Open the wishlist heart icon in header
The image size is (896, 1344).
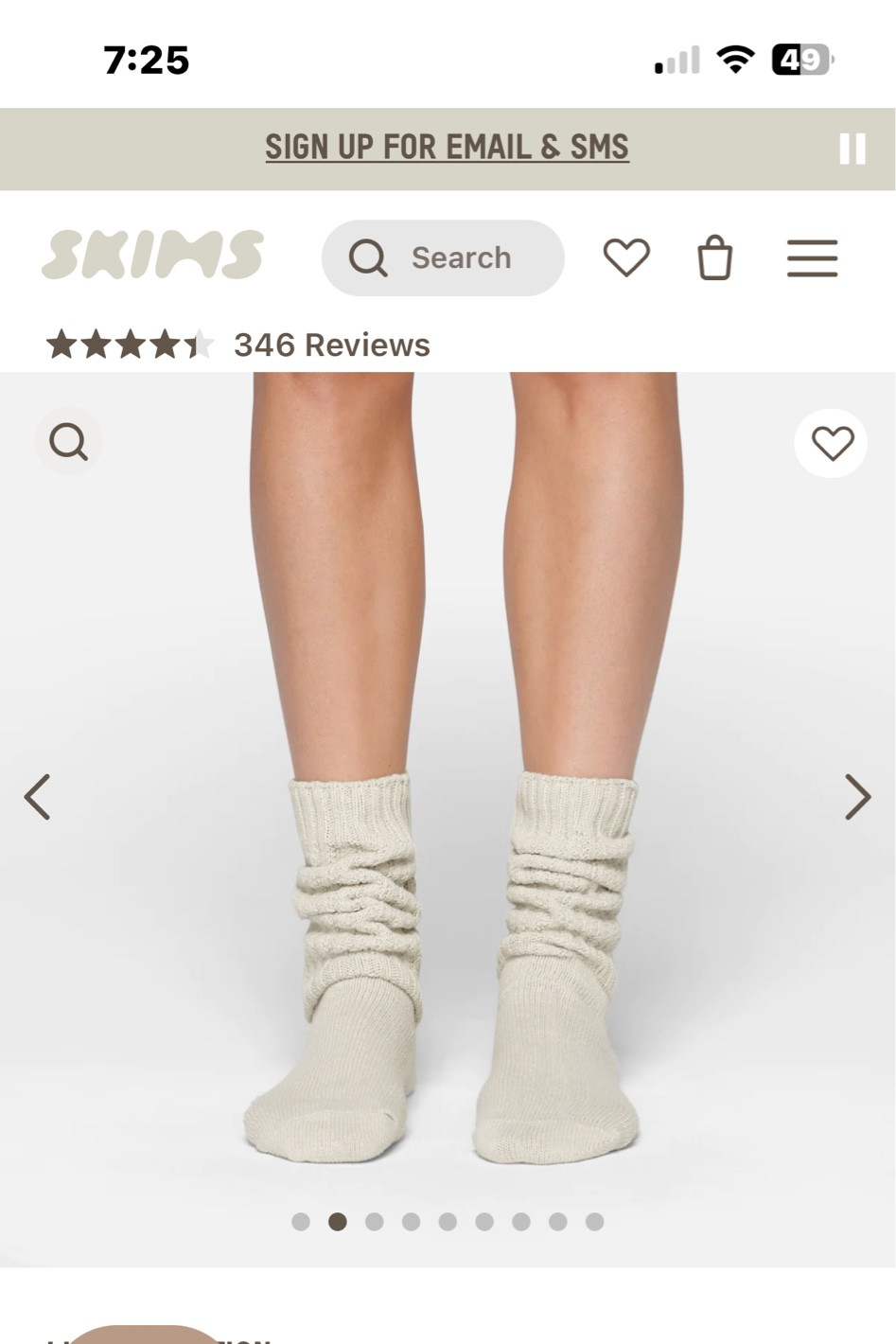tap(626, 257)
